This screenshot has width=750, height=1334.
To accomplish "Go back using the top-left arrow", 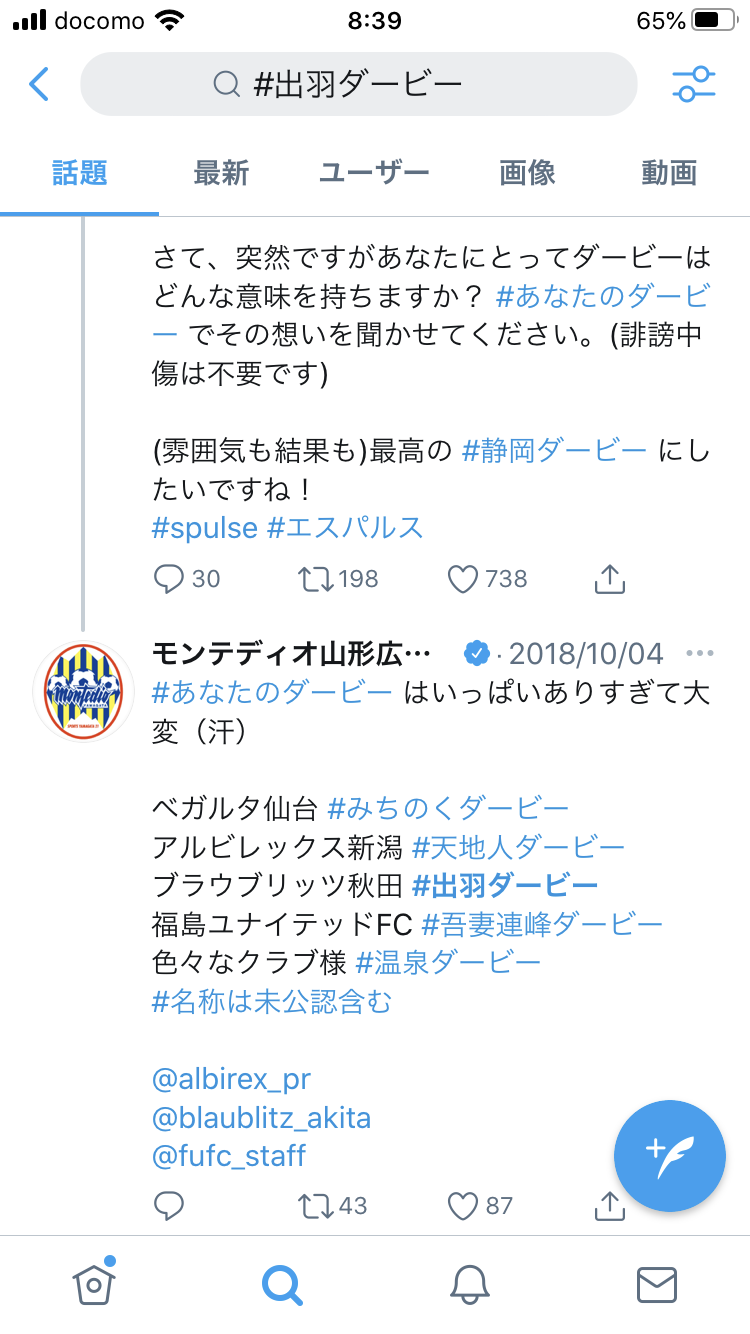I will (39, 84).
